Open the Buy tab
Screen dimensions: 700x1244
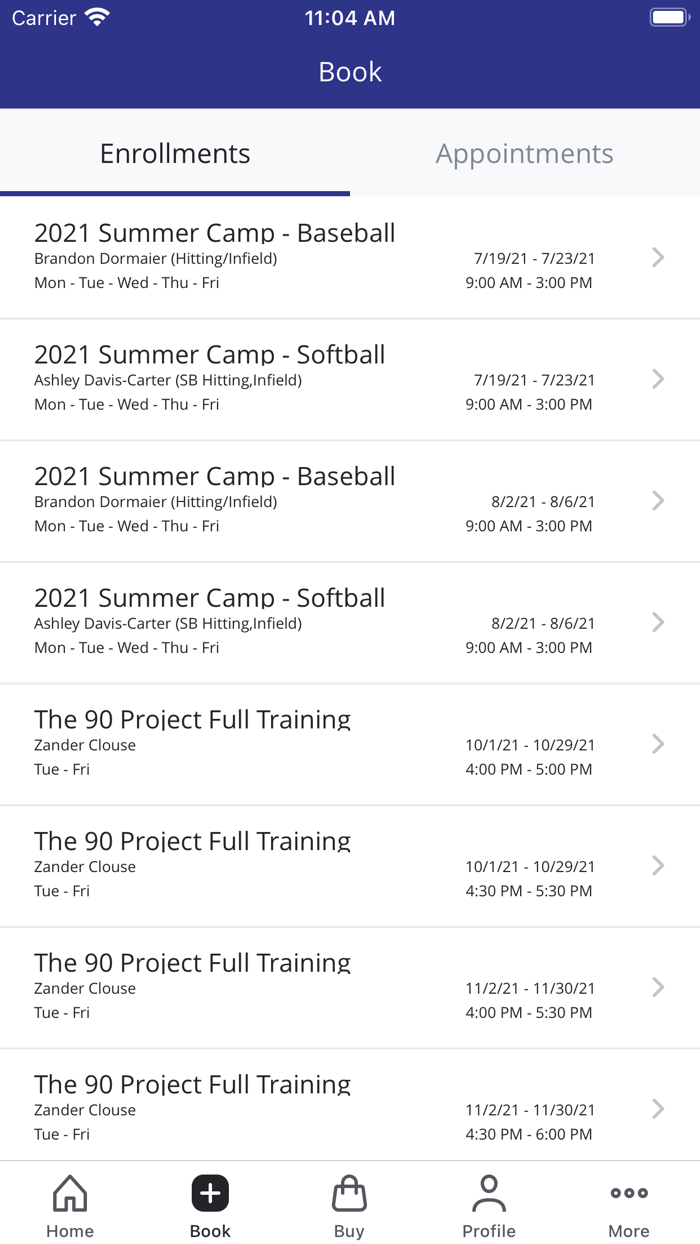349,1207
